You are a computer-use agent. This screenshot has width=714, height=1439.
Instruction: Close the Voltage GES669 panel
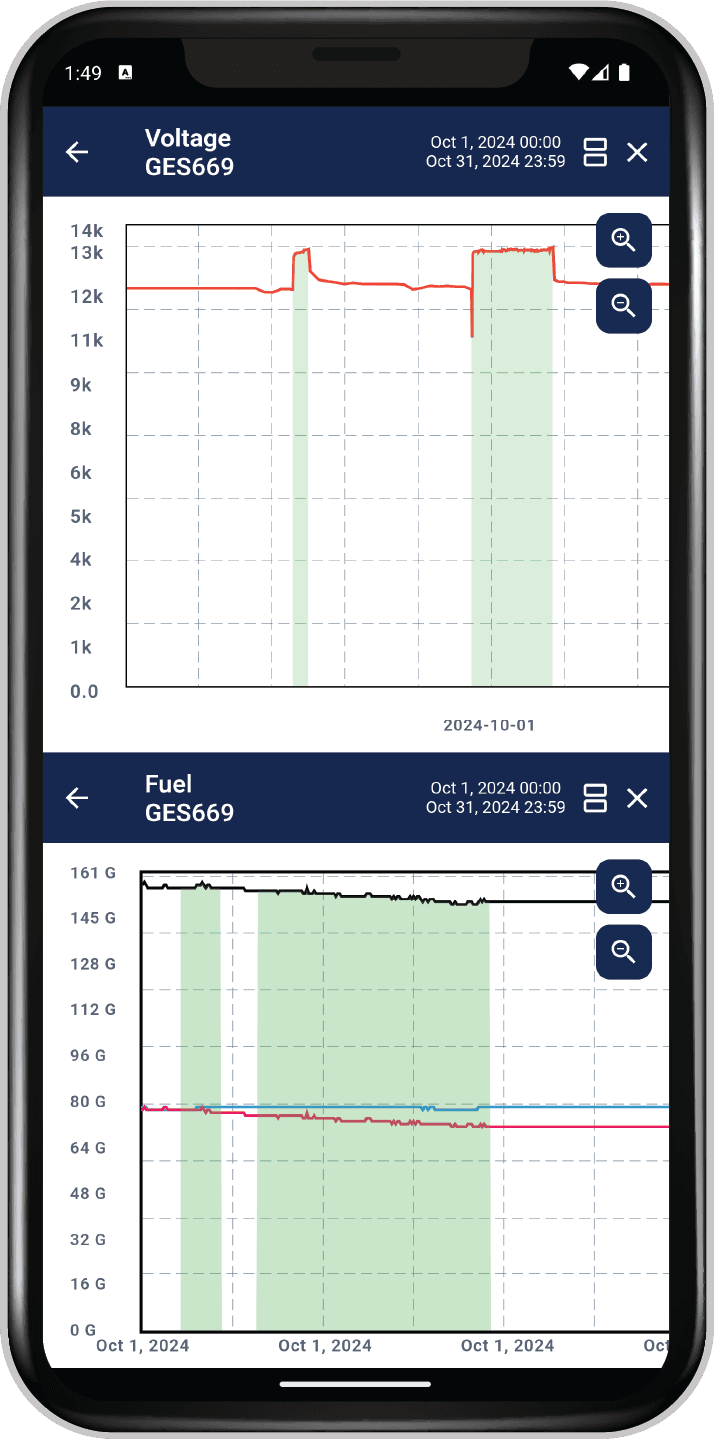[637, 152]
